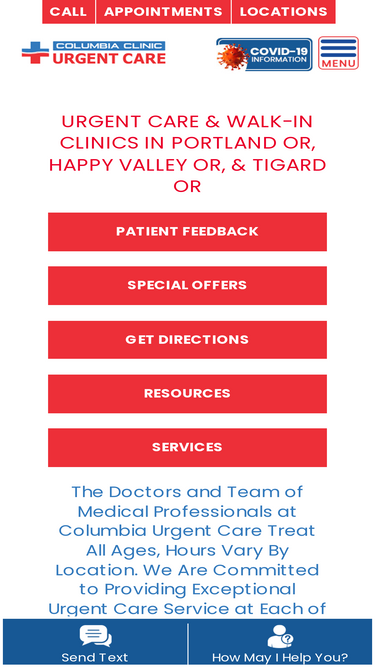Browse the Services page
Image resolution: width=375 pixels, height=667 pixels.
187,448
